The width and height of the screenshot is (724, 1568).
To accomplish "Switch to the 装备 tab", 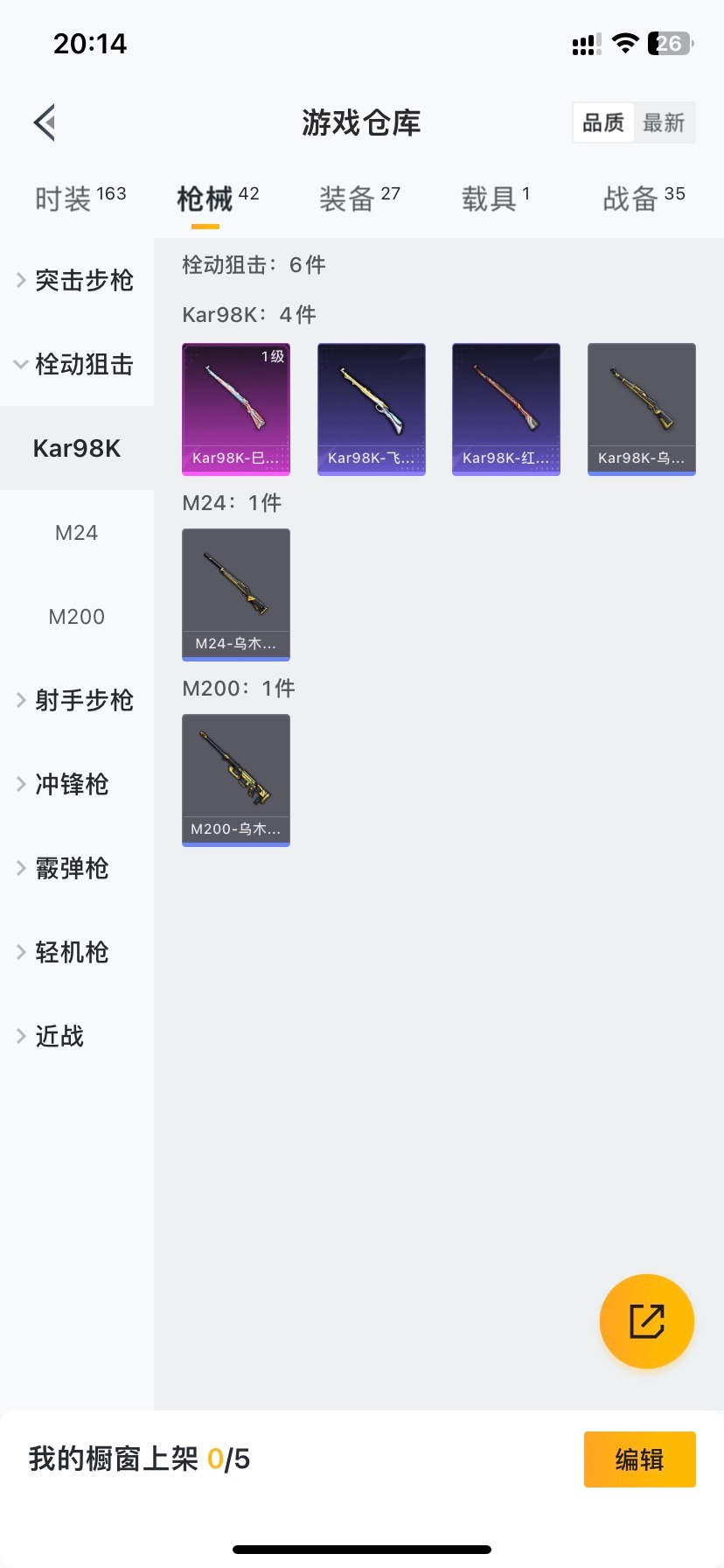I will click(359, 199).
